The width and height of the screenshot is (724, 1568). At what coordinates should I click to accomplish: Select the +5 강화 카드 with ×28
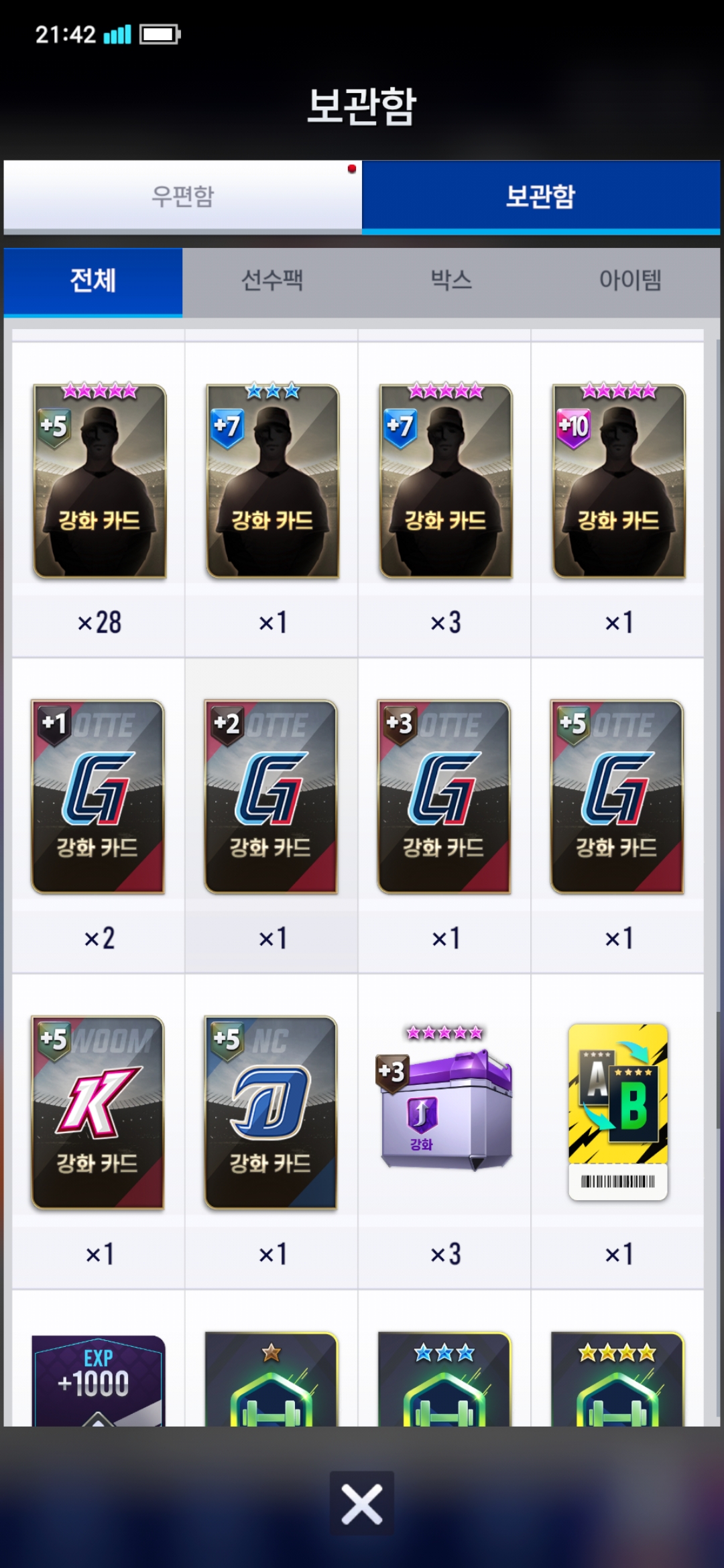pos(99,481)
